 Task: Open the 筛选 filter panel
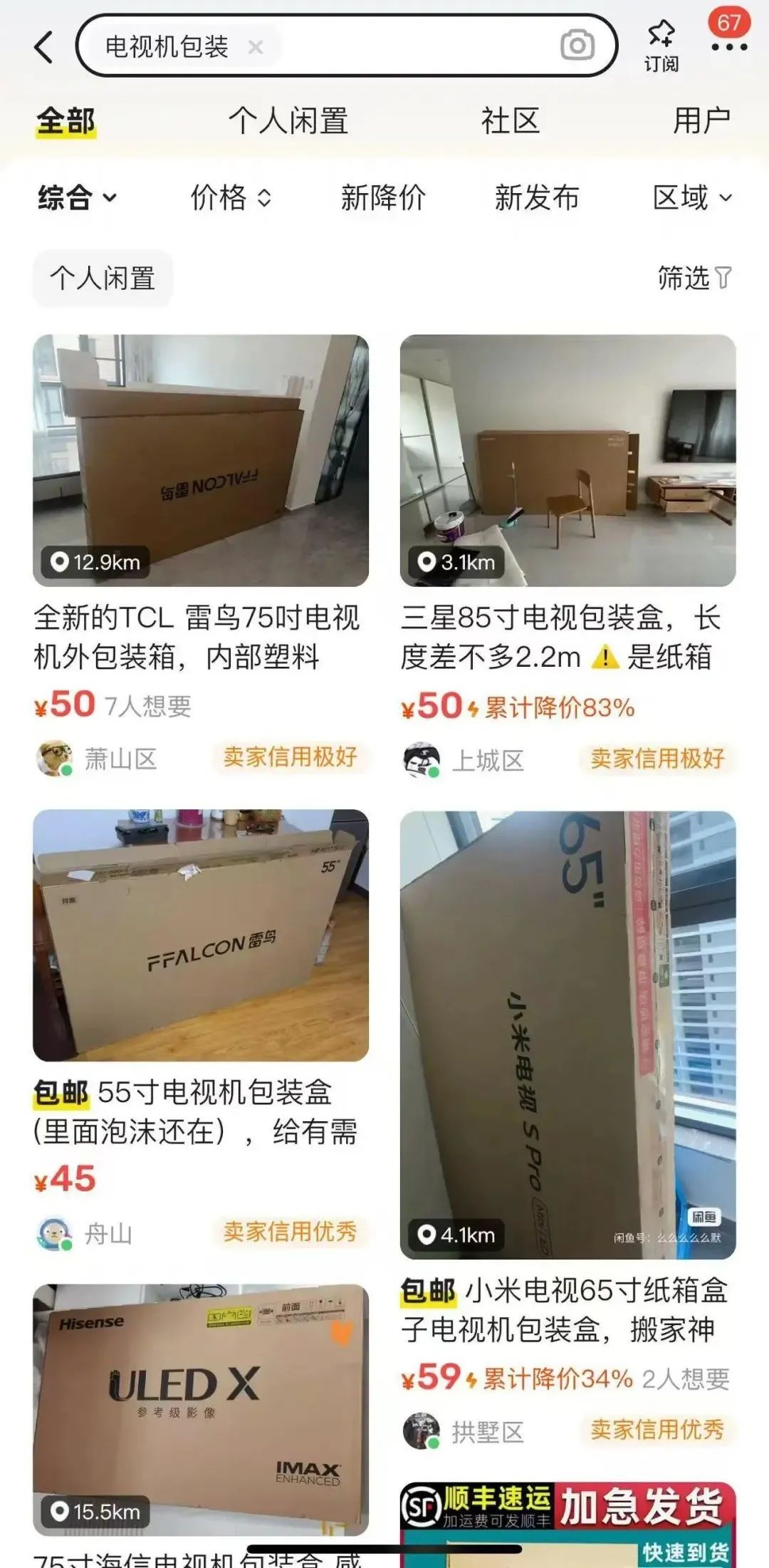click(x=694, y=278)
